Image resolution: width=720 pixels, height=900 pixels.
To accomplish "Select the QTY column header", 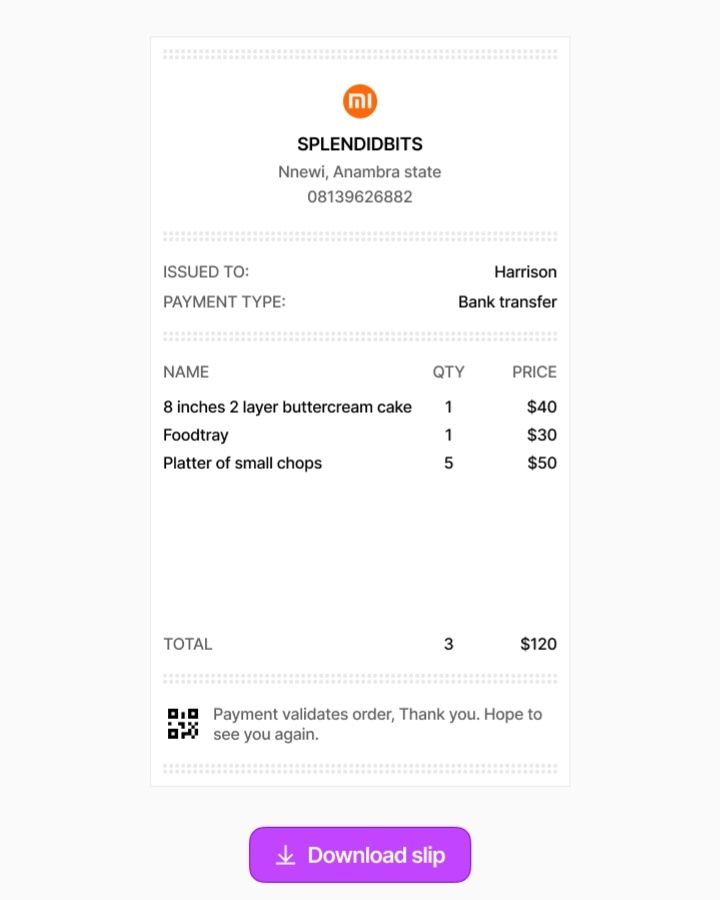I will pos(449,371).
